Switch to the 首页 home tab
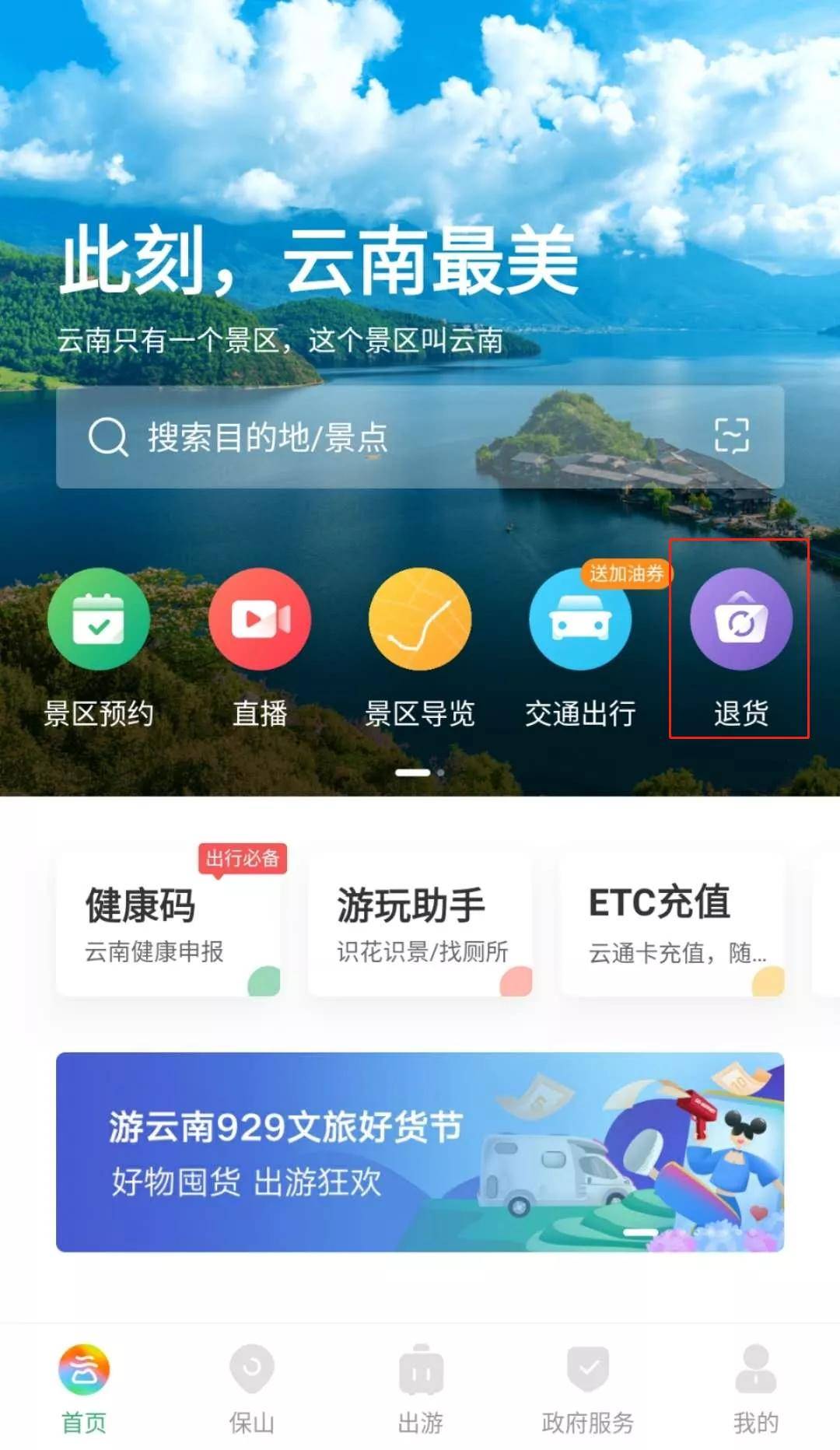The width and height of the screenshot is (840, 1450). [84, 1389]
